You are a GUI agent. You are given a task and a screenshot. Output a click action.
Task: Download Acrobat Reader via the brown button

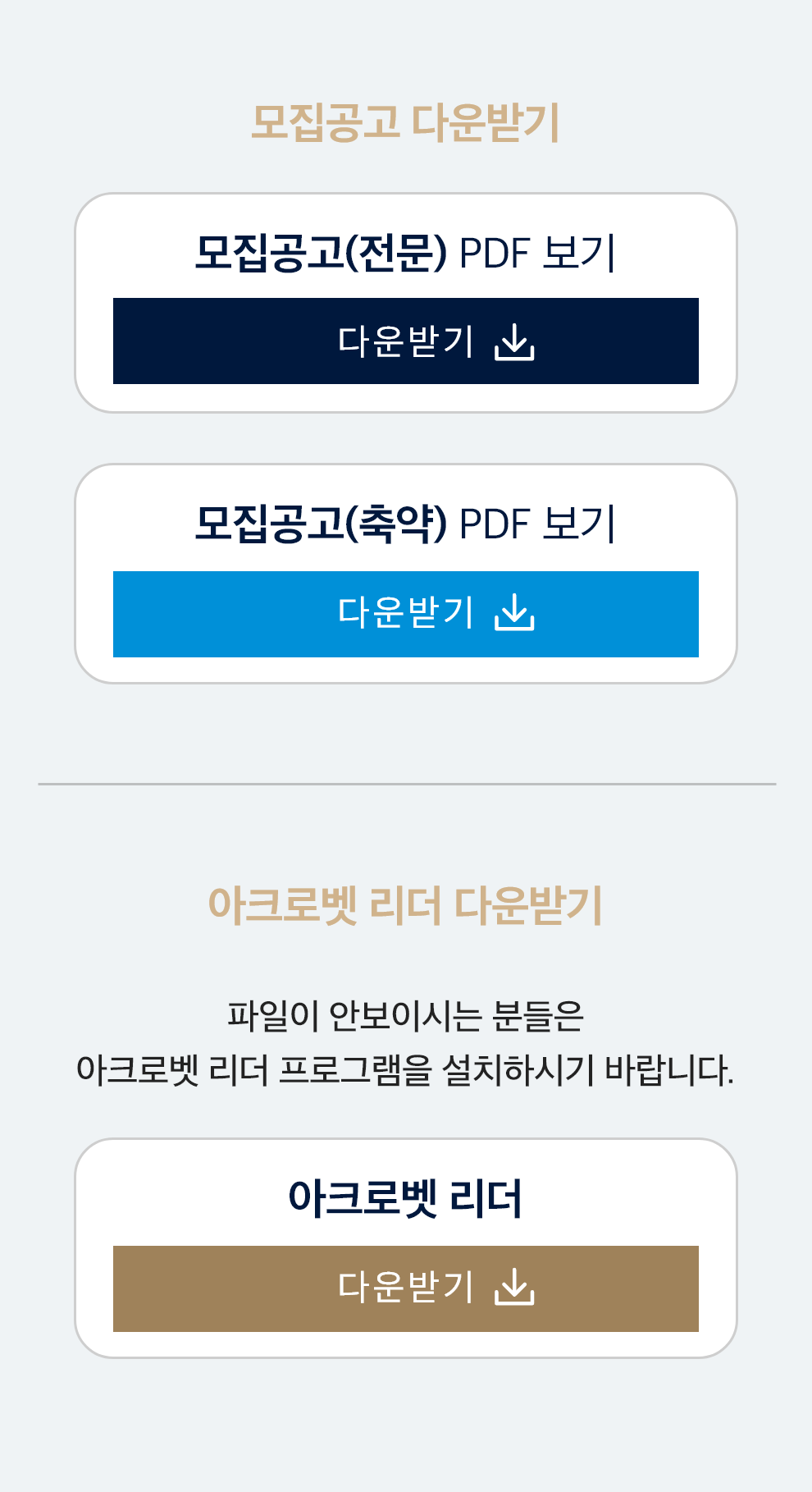point(406,1288)
